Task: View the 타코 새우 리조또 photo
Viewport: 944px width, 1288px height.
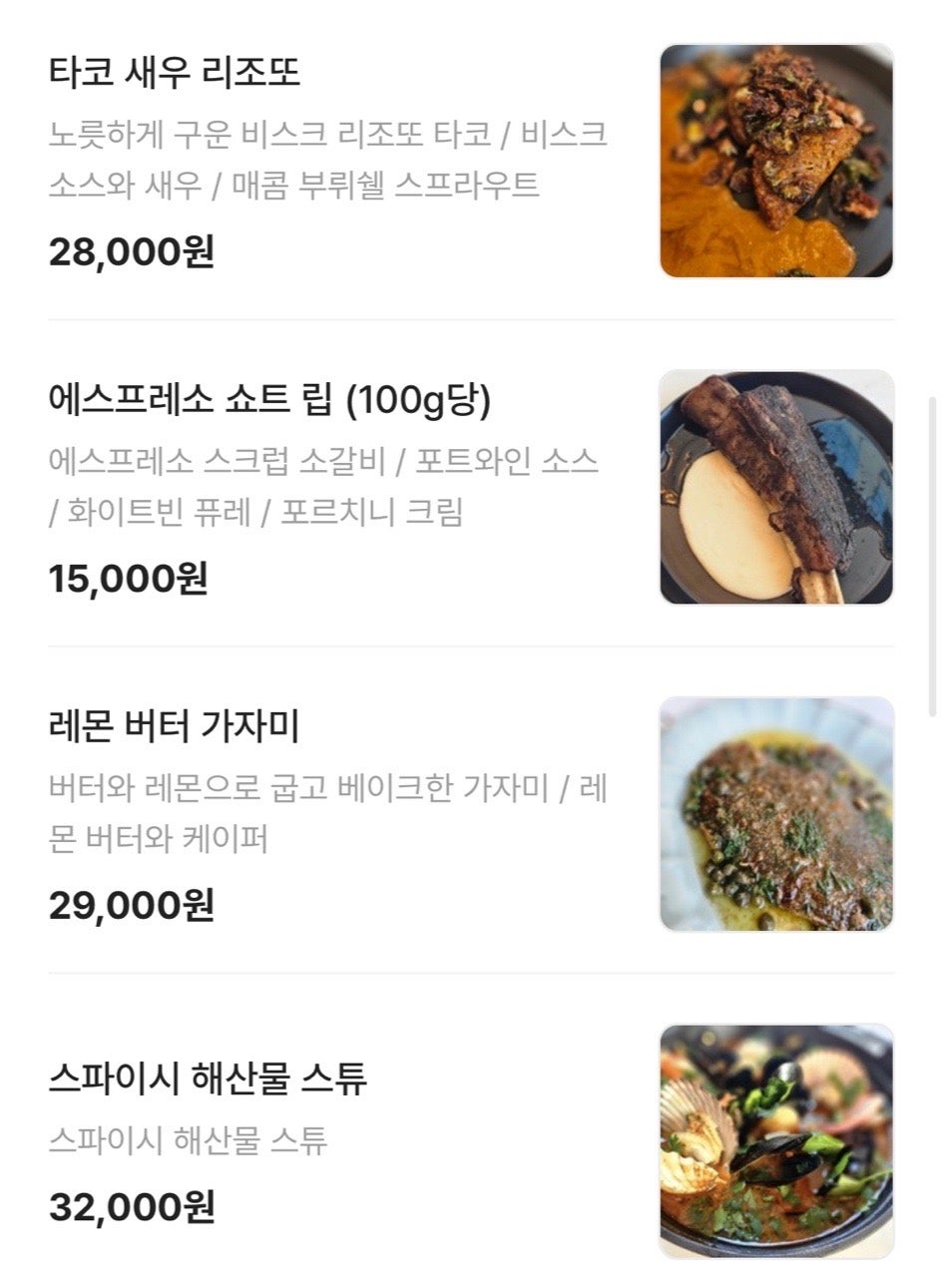Action: coord(776,161)
